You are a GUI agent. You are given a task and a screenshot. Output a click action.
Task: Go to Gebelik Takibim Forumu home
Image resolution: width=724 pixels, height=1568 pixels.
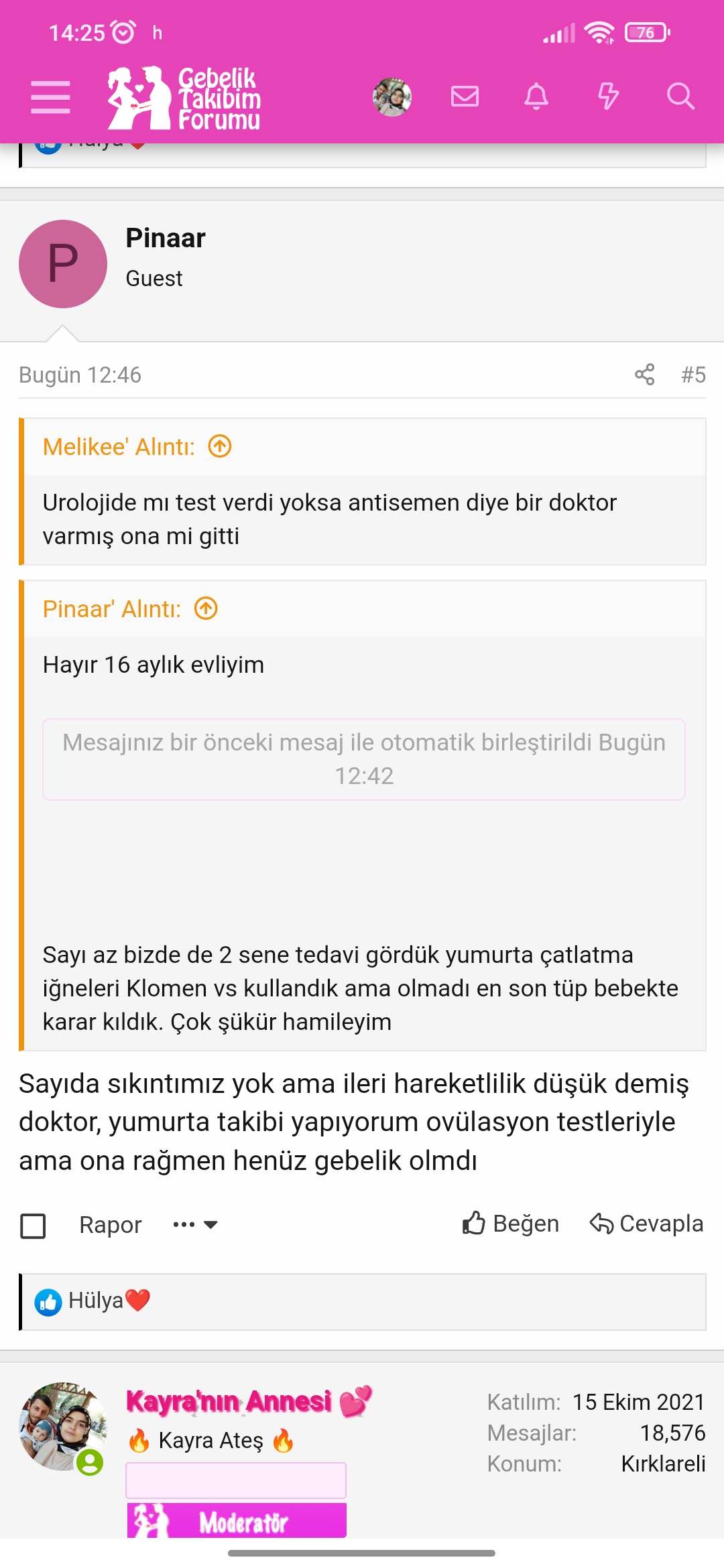(184, 98)
